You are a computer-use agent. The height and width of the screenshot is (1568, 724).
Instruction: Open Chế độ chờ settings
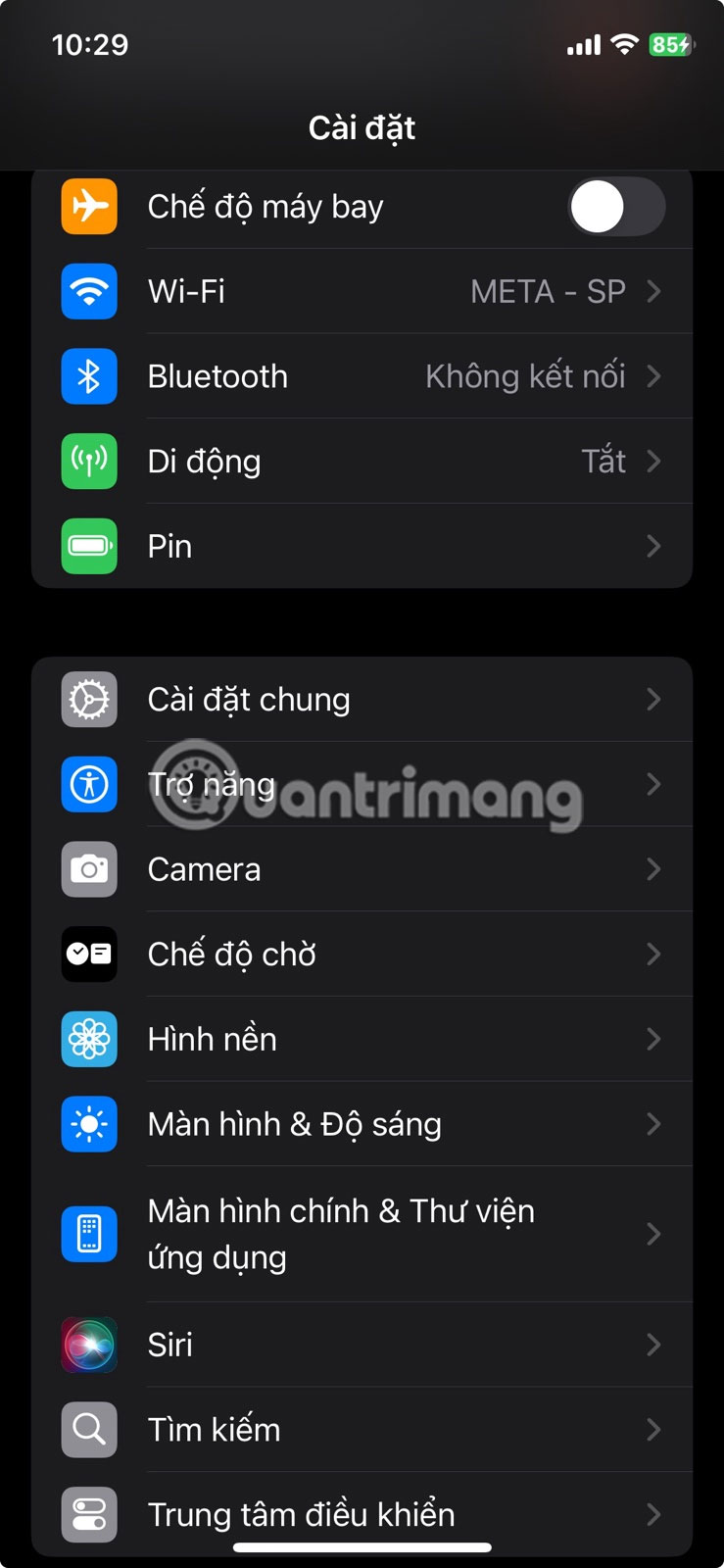pos(362,955)
